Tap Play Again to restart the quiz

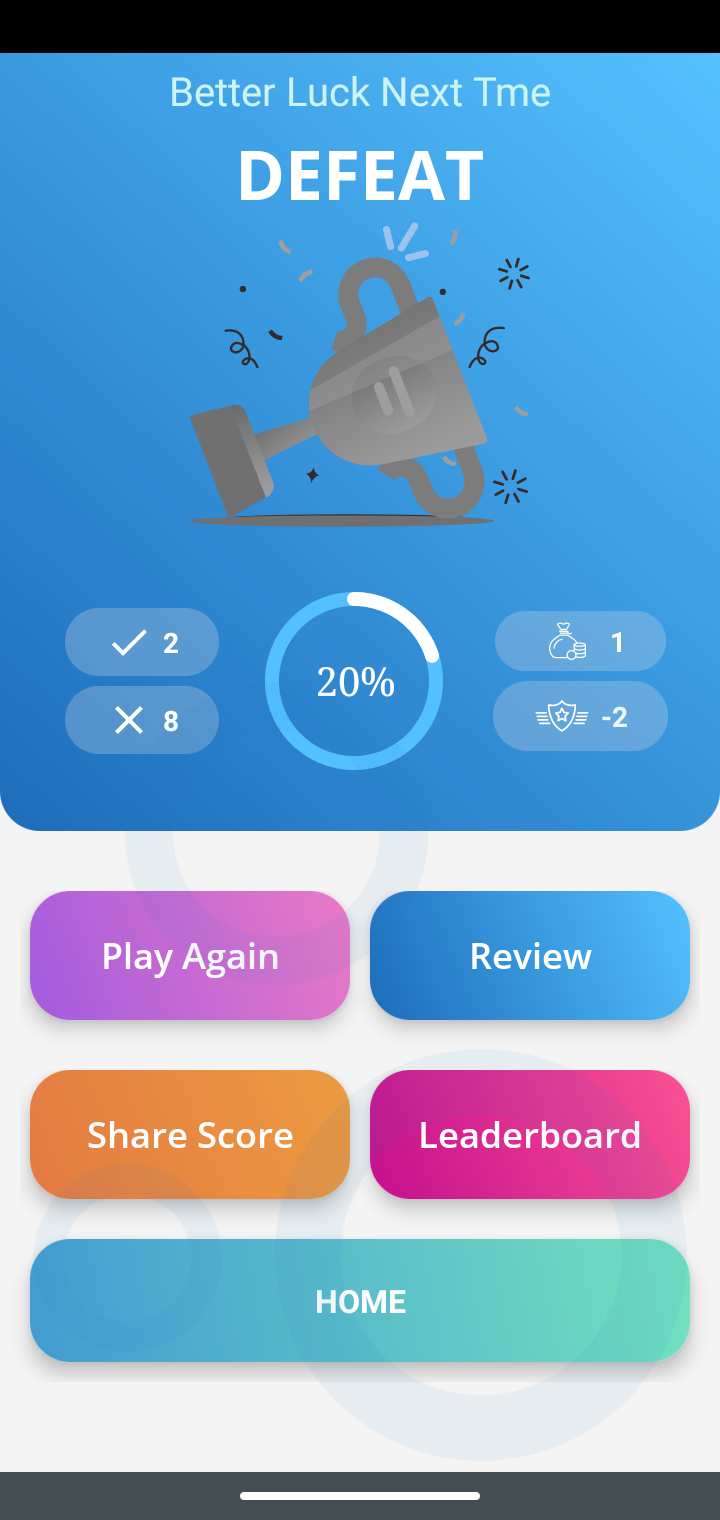(x=190, y=955)
